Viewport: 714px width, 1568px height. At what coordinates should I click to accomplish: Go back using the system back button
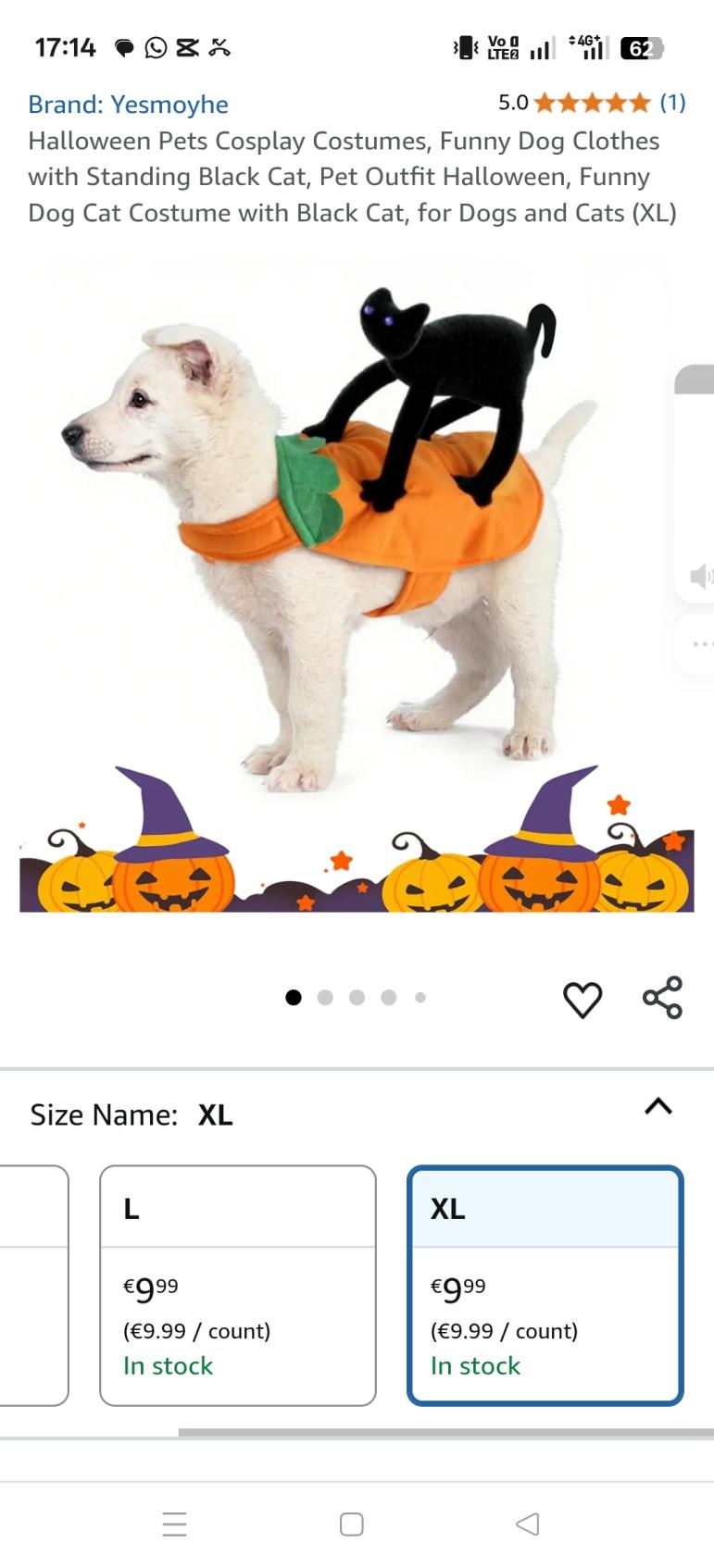click(x=527, y=1524)
